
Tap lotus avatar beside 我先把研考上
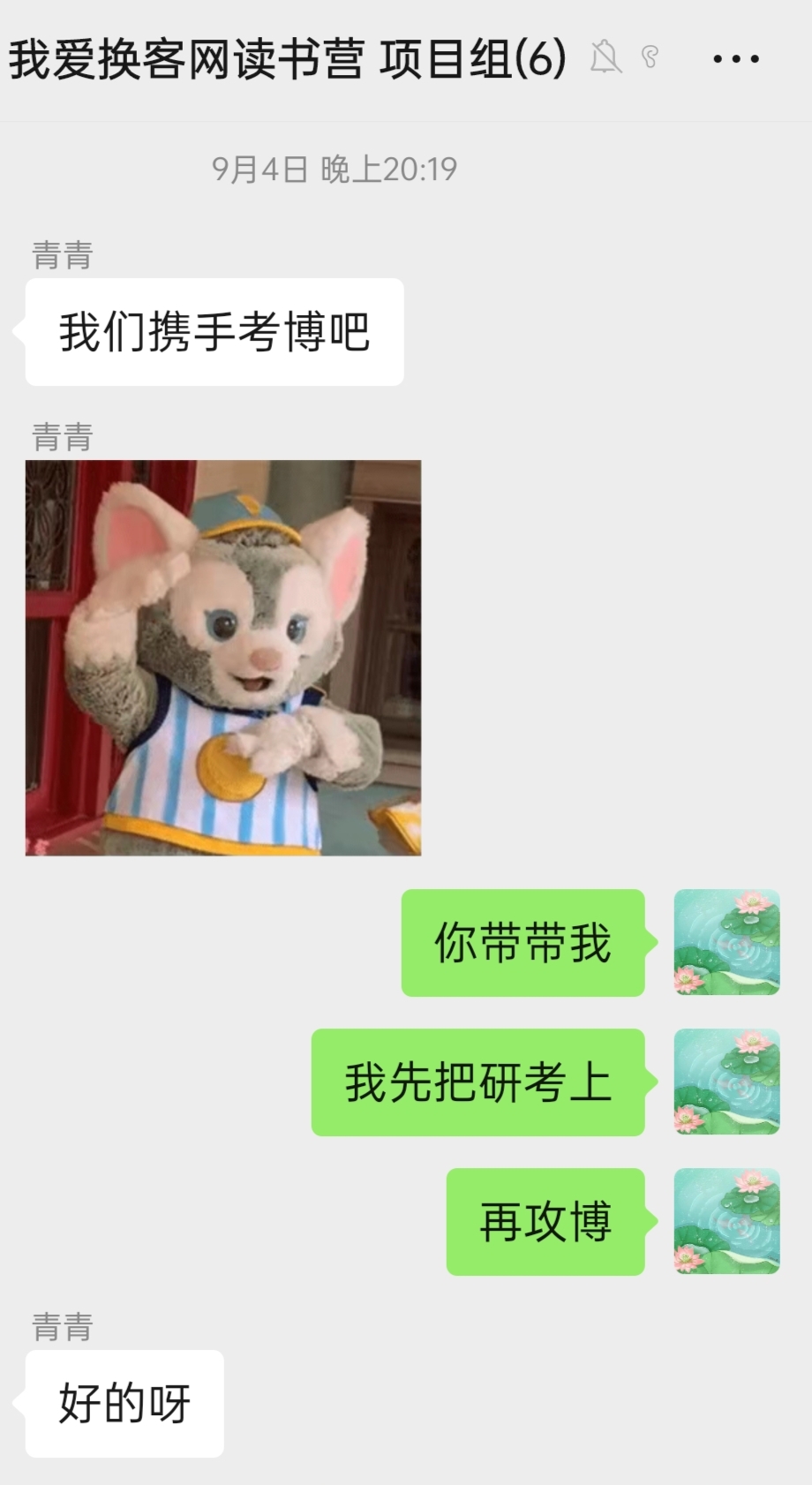(726, 1082)
